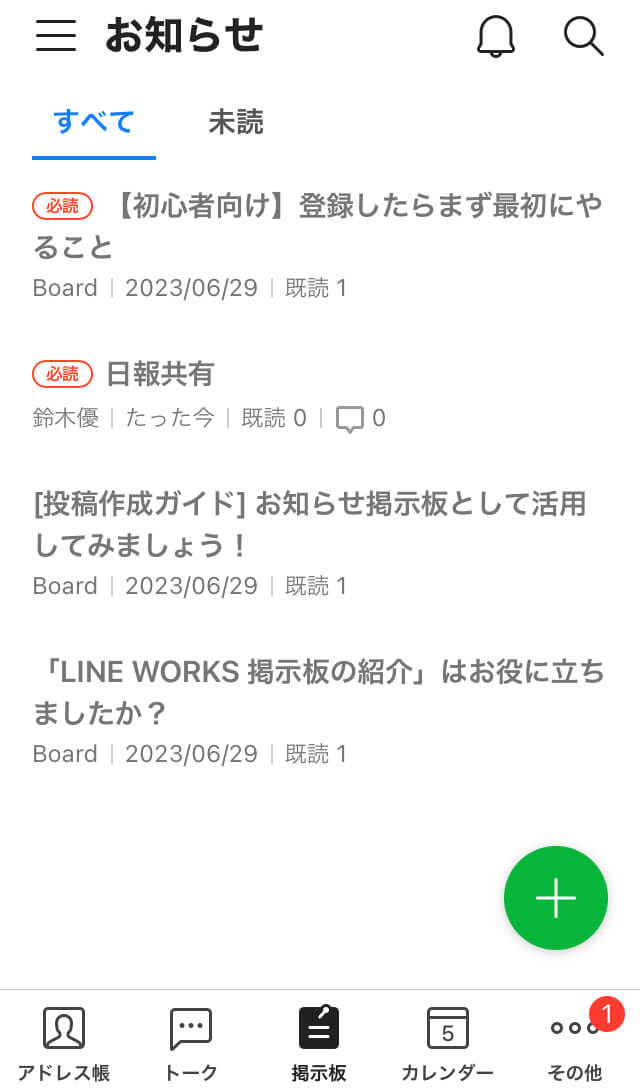The height and width of the screenshot is (1088, 640).
Task: Open the その他 tab
Action: (576, 1042)
